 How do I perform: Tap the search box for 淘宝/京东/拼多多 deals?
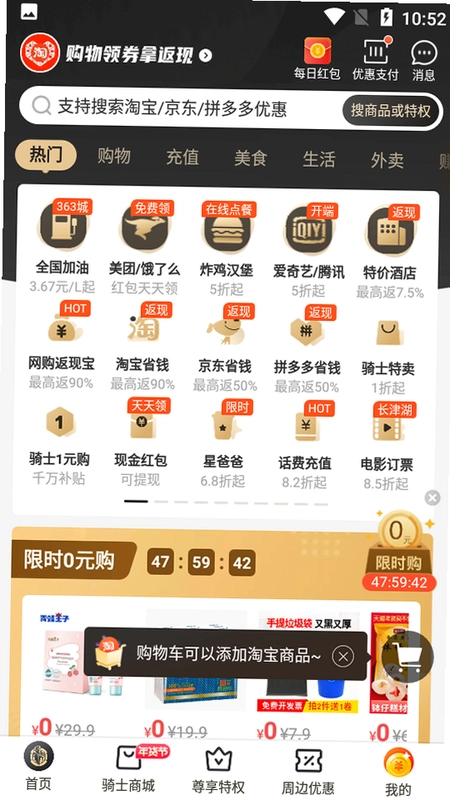click(x=179, y=108)
